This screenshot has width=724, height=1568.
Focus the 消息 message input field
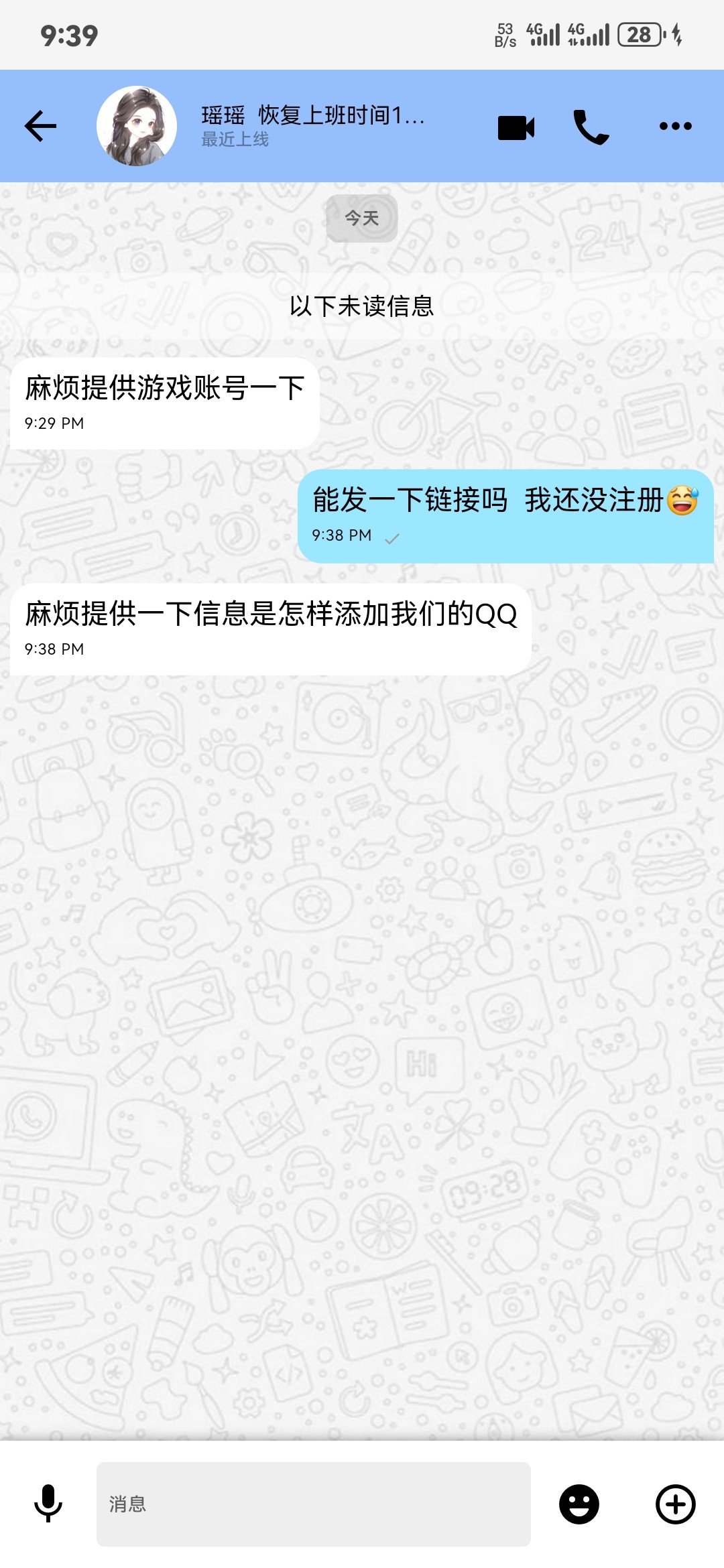tap(314, 1504)
